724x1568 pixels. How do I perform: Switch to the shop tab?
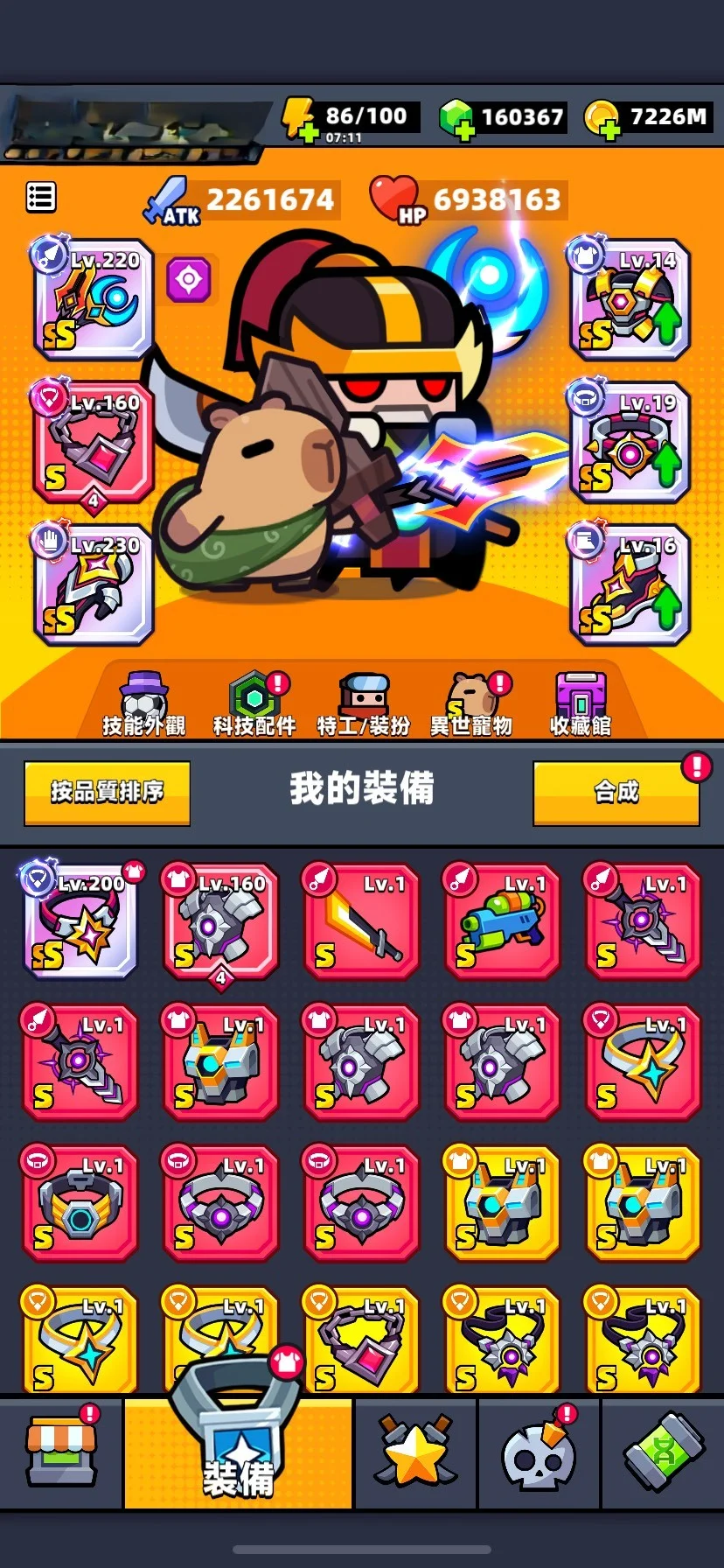pos(61,1452)
